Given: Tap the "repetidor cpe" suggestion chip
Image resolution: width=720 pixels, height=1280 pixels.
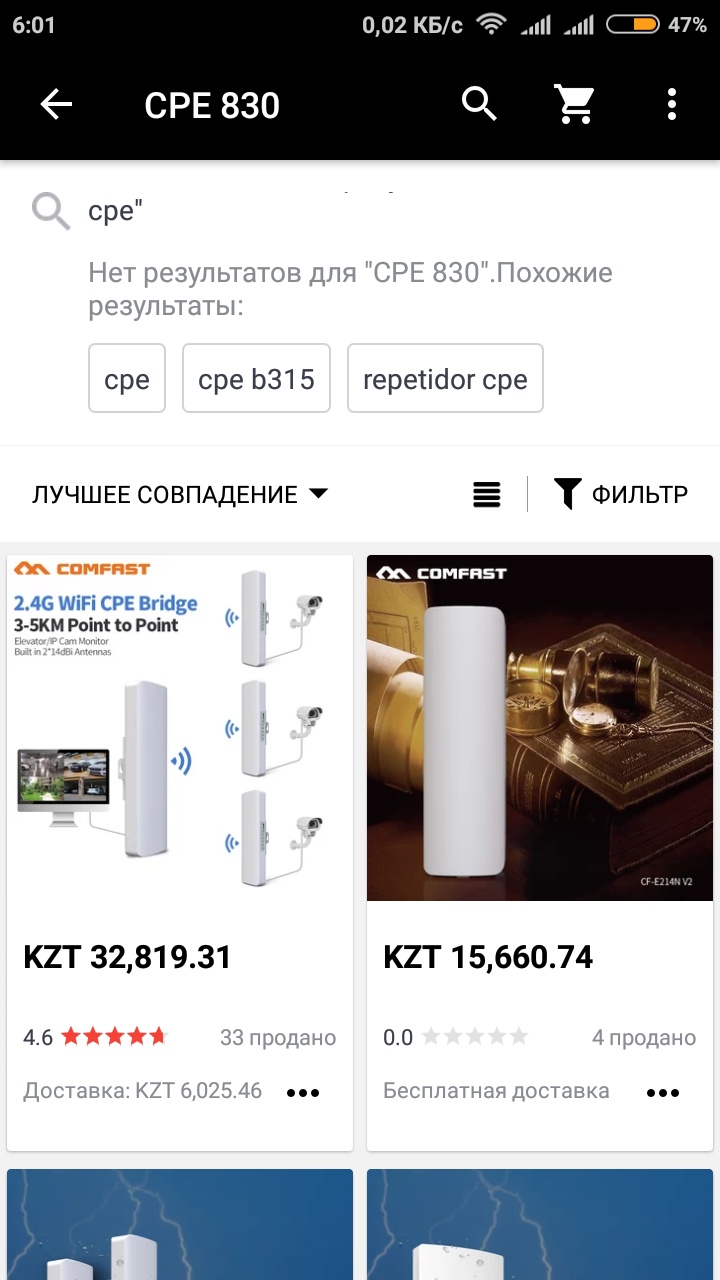Looking at the screenshot, I should point(445,379).
